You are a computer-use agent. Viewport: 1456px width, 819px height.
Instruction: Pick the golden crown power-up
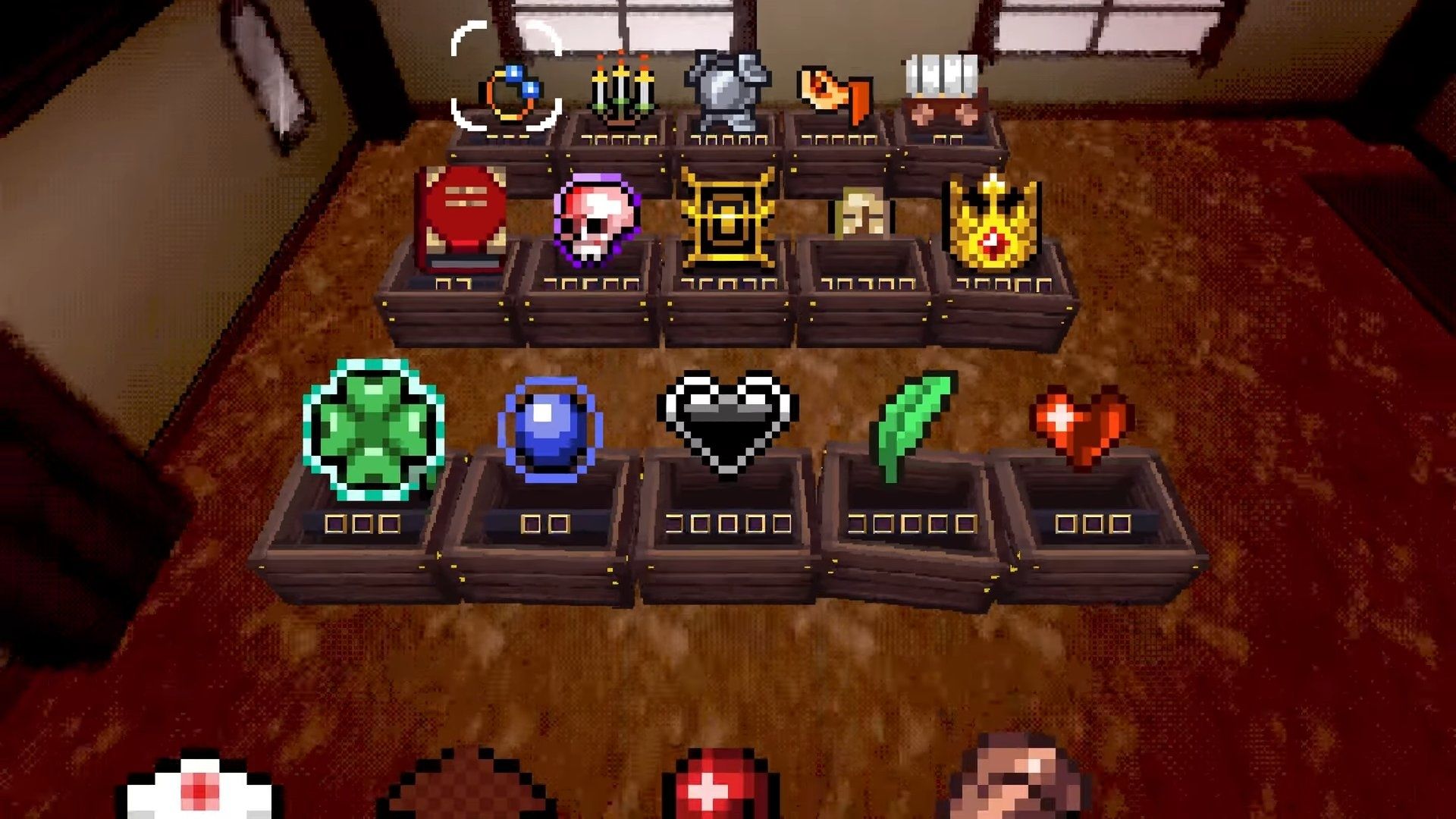993,224
